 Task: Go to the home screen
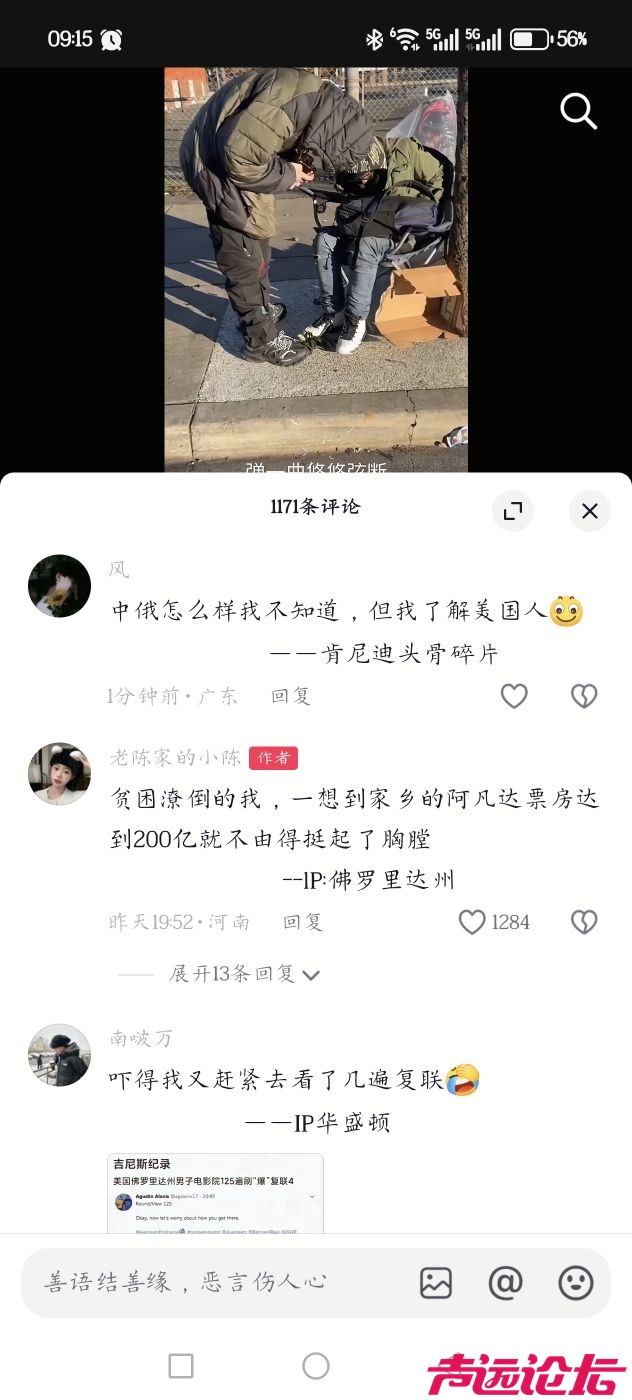point(315,1366)
